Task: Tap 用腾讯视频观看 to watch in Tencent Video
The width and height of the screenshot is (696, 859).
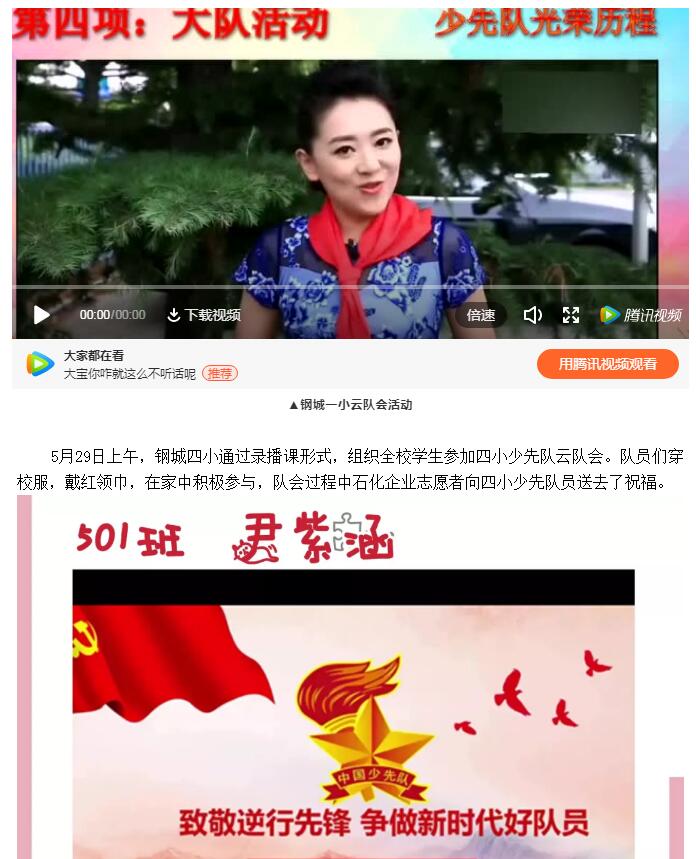Action: pos(607,364)
